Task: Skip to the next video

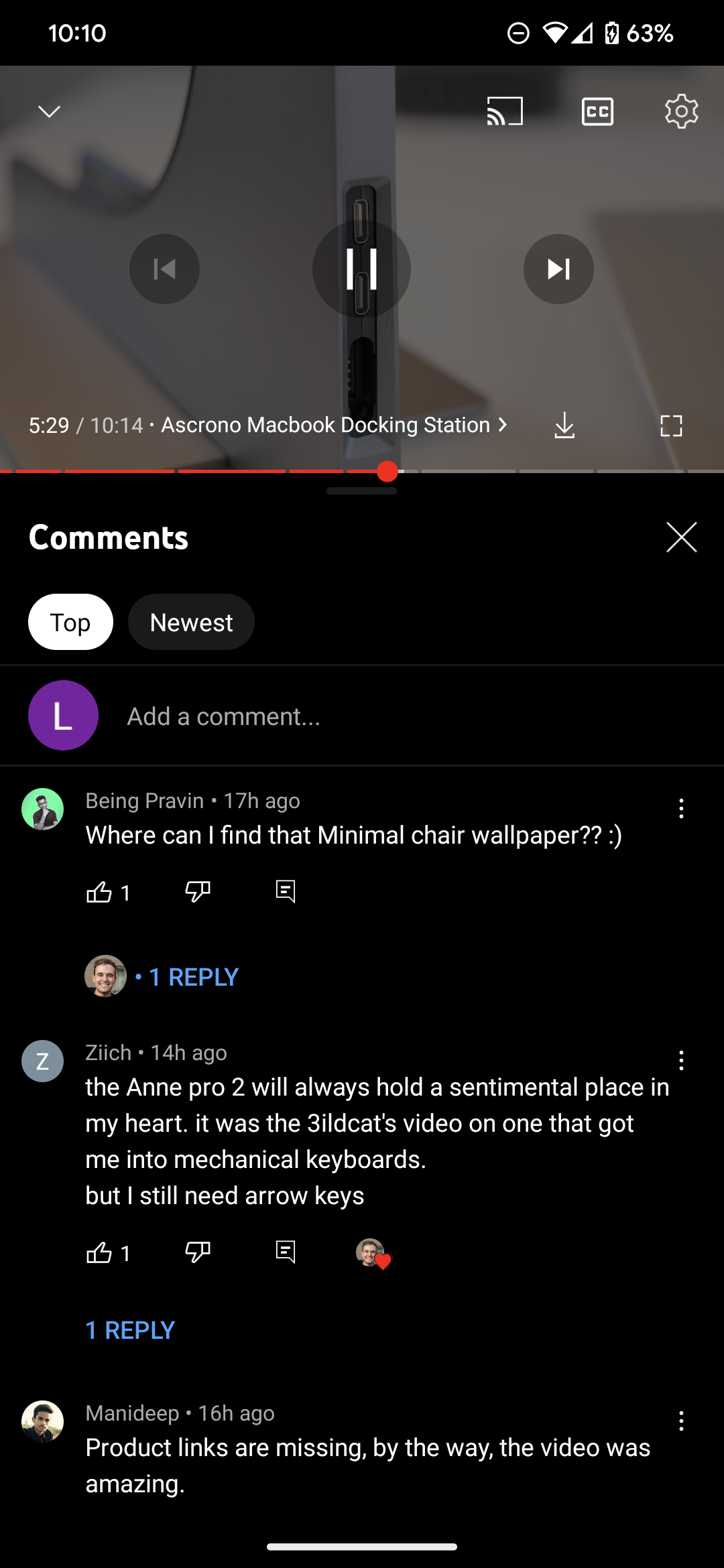Action: [558, 269]
